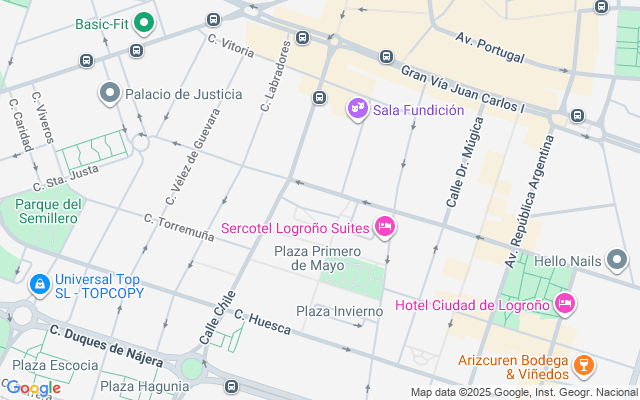This screenshot has width=640, height=400.
Task: Open Sercotel Logroño Suites hotel pin
Action: (x=384, y=229)
